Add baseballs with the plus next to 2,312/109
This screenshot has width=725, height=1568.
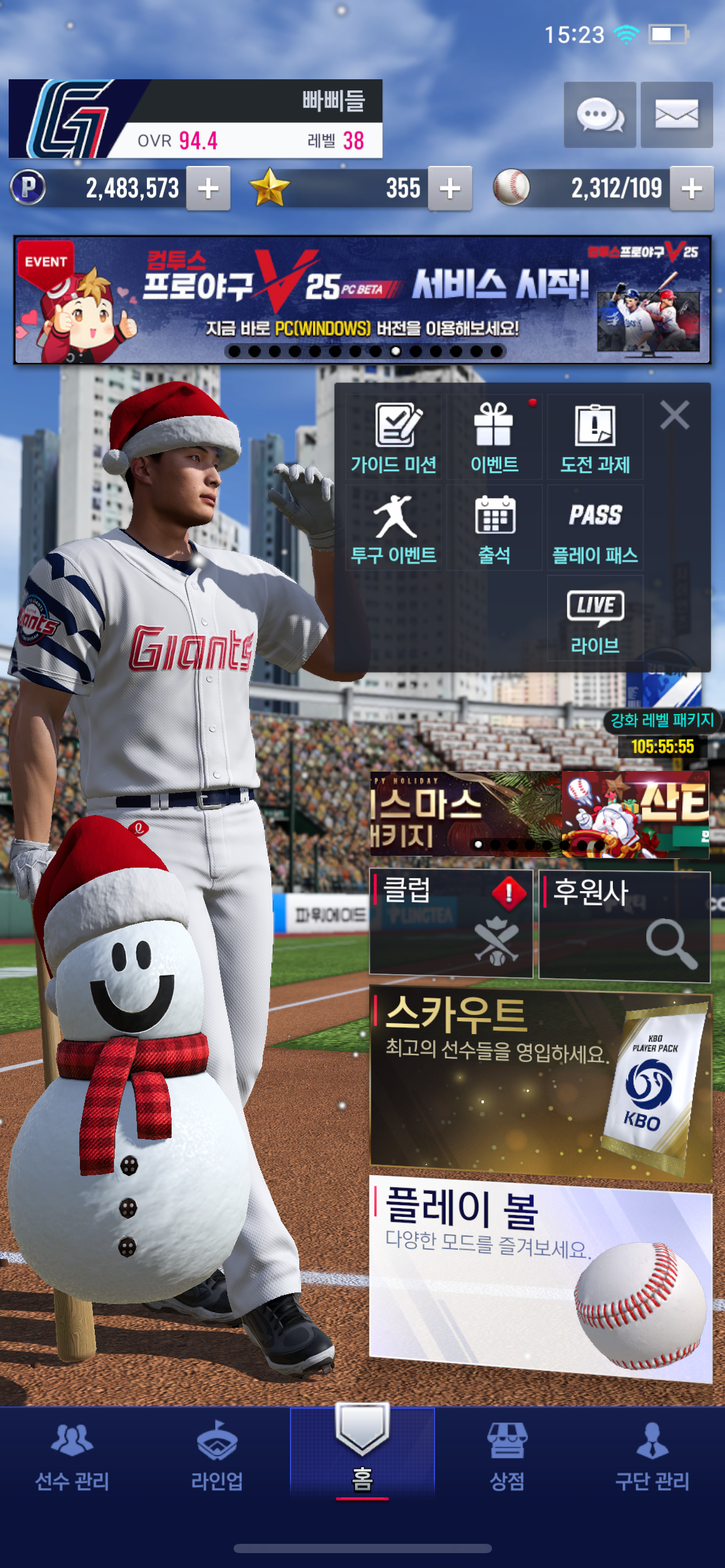click(692, 188)
